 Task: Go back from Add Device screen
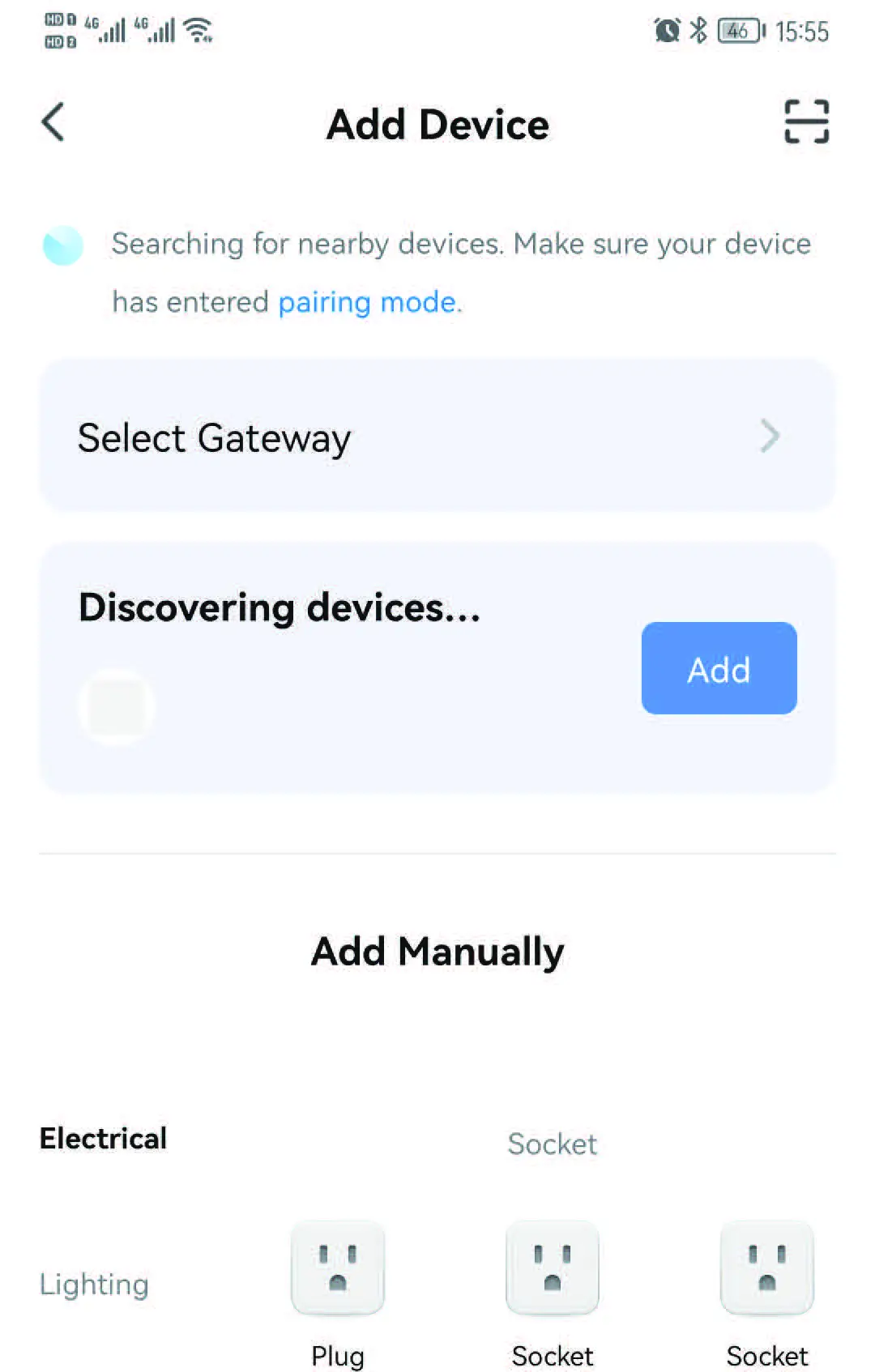53,123
